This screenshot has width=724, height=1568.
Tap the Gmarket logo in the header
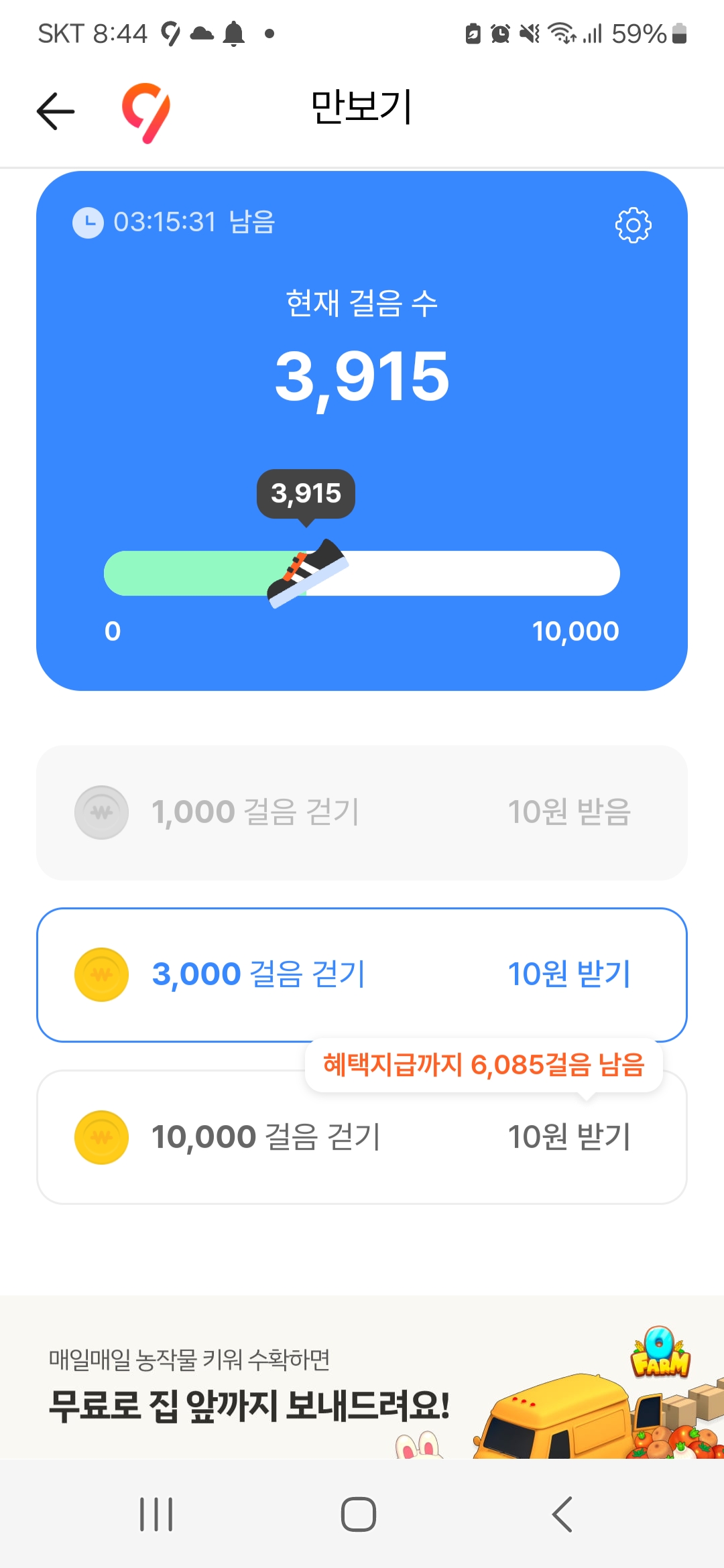click(146, 112)
